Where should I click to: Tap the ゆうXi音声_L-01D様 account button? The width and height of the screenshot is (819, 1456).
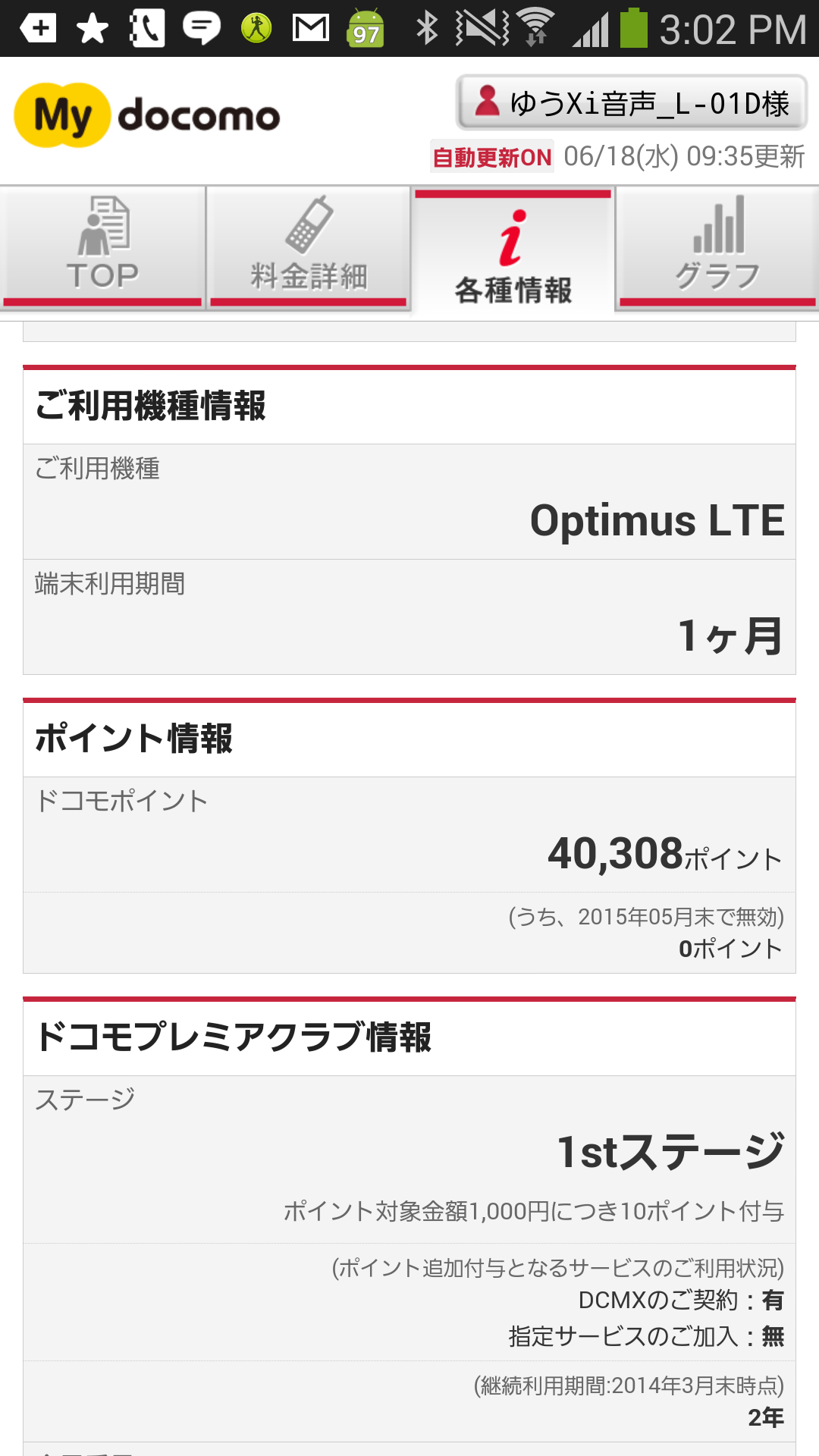[x=631, y=102]
